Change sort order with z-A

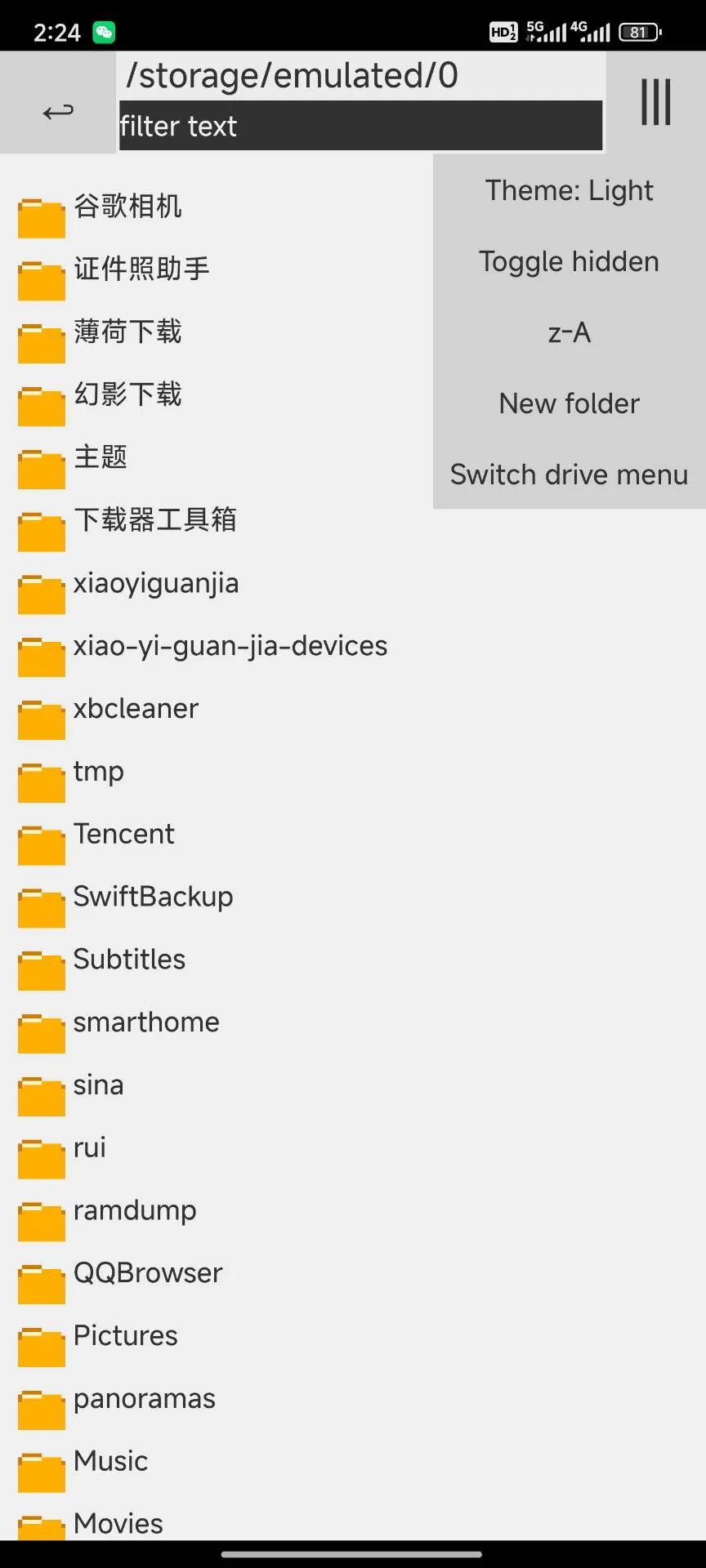coord(569,332)
